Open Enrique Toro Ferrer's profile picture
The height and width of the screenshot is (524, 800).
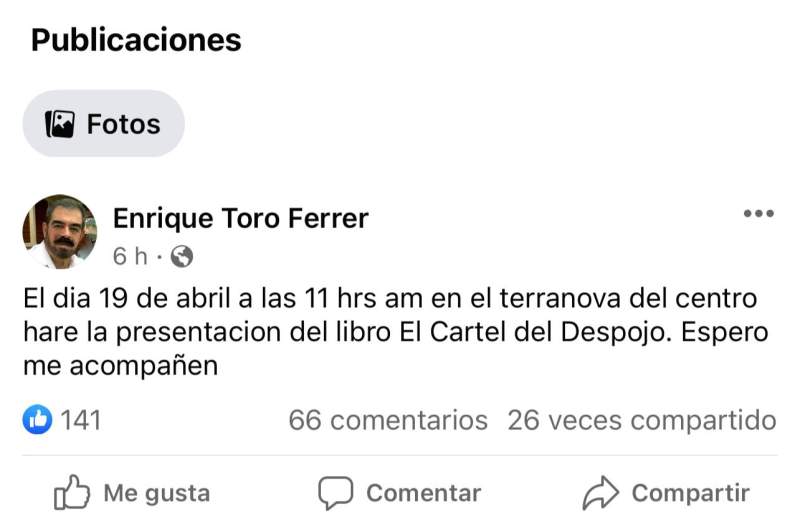coord(60,233)
